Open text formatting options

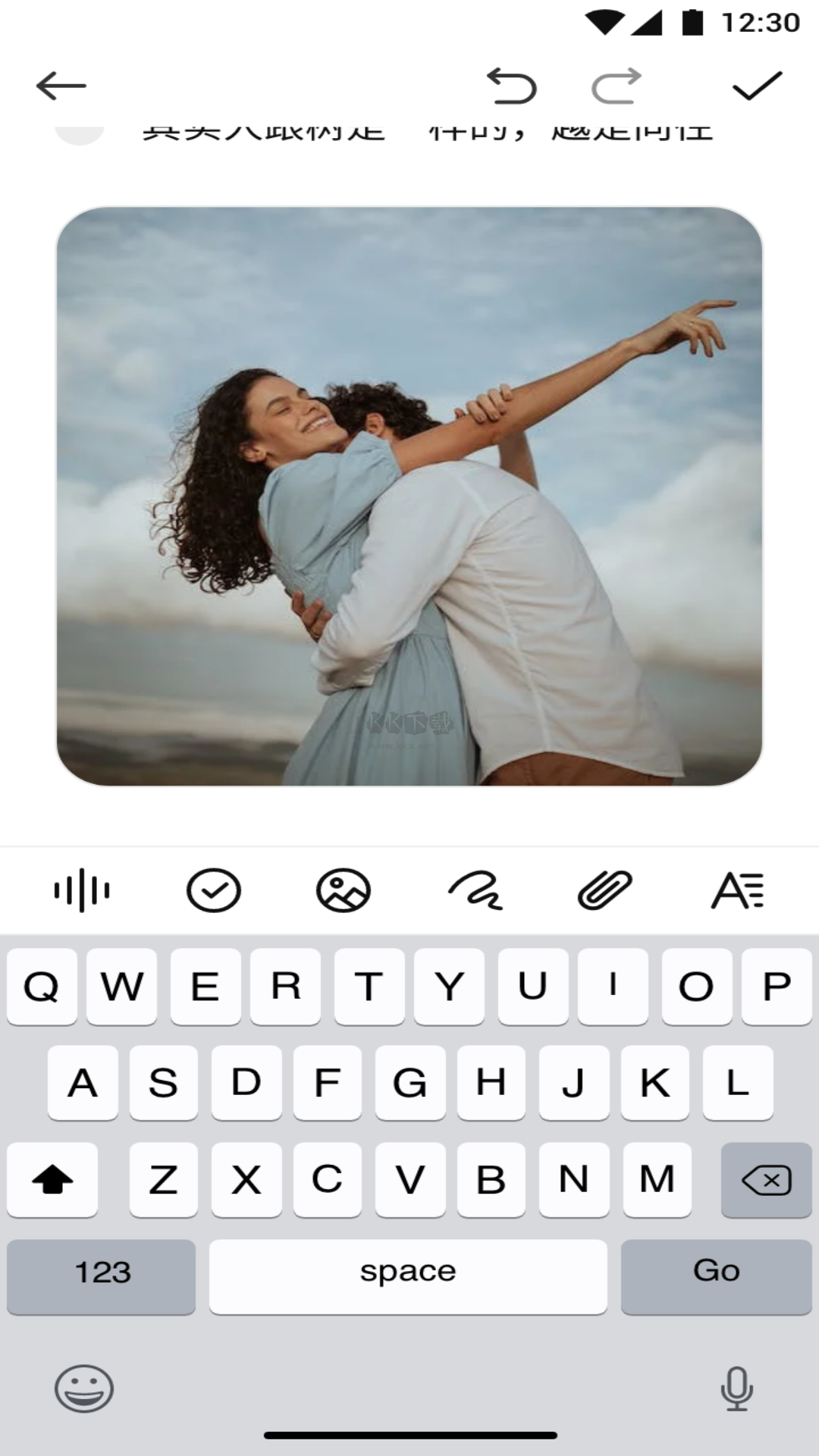pyautogui.click(x=737, y=890)
